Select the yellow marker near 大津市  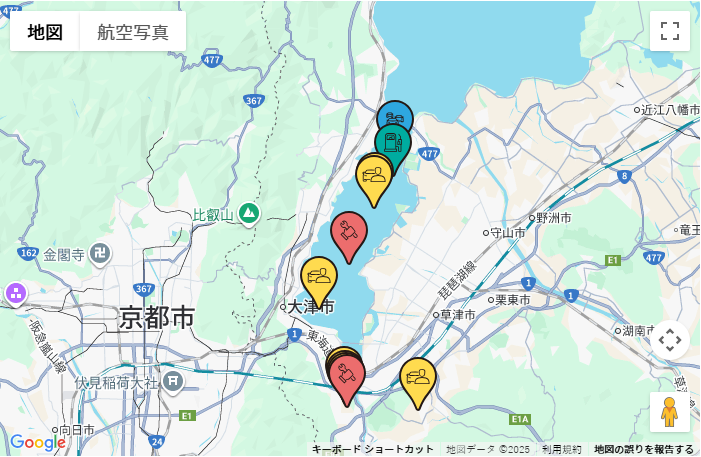tap(319, 277)
